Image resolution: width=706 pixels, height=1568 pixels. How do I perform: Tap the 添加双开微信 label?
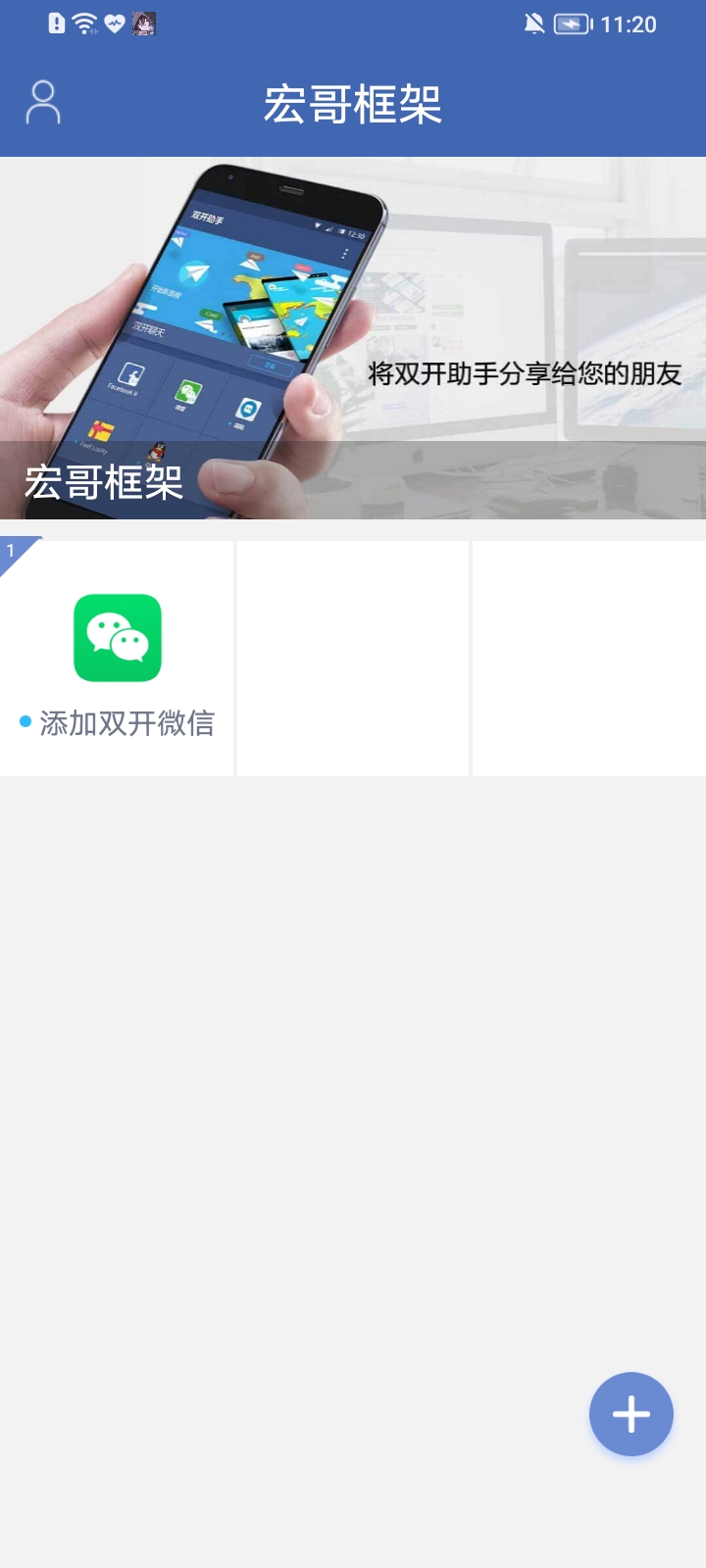pyautogui.click(x=127, y=723)
